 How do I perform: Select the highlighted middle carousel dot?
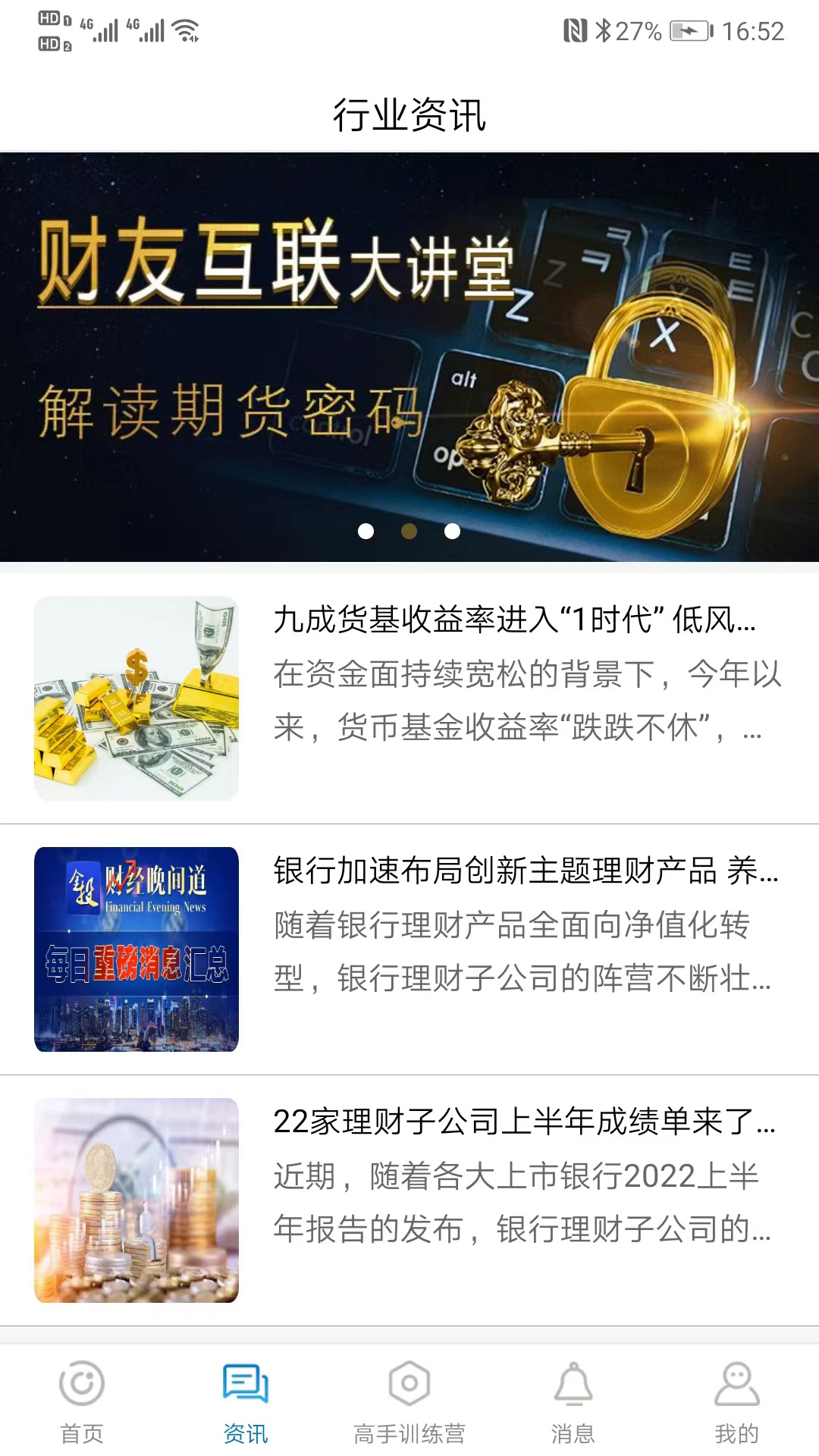coord(409,532)
